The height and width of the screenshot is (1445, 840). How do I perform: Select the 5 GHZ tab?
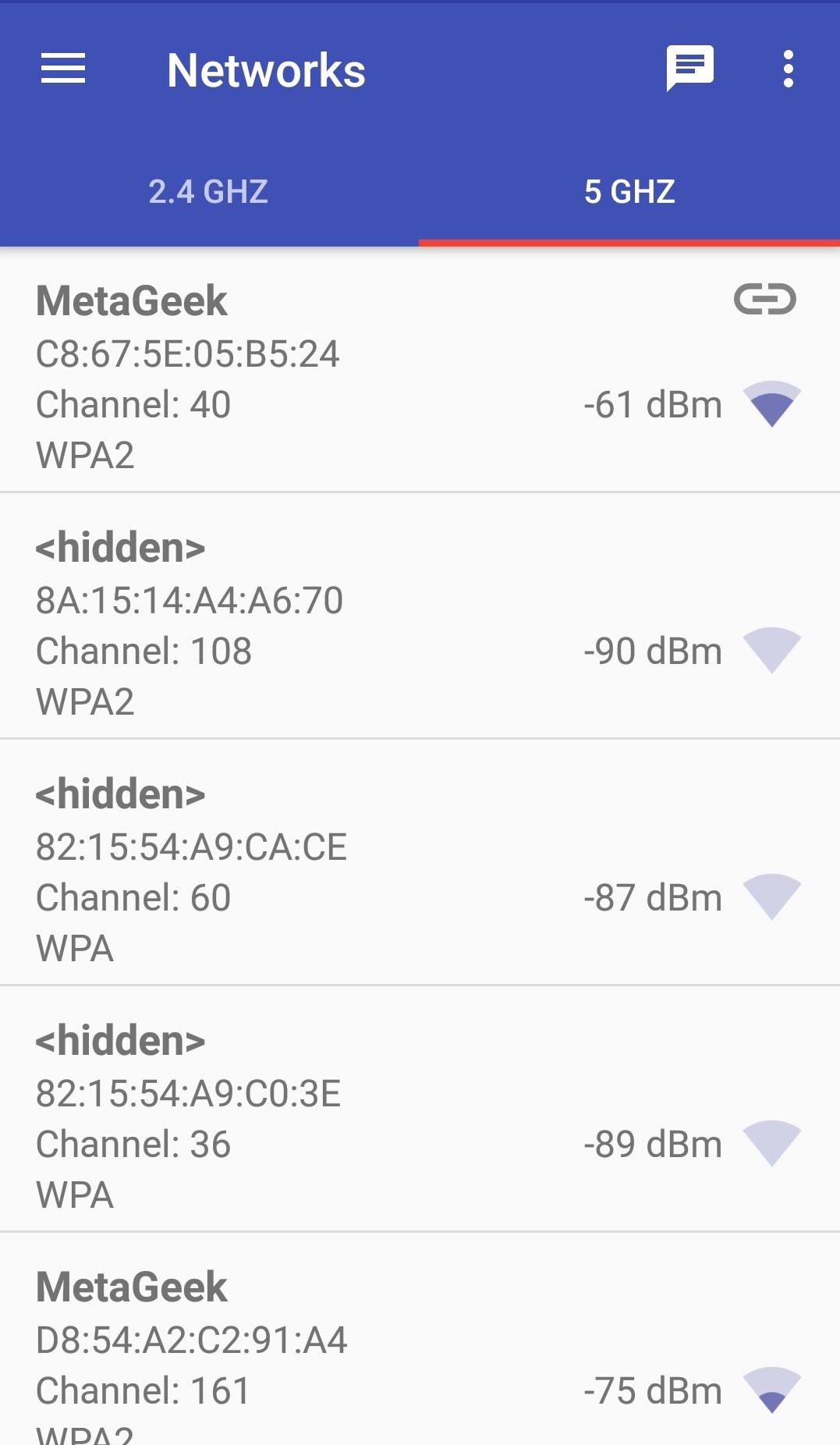[x=629, y=191]
